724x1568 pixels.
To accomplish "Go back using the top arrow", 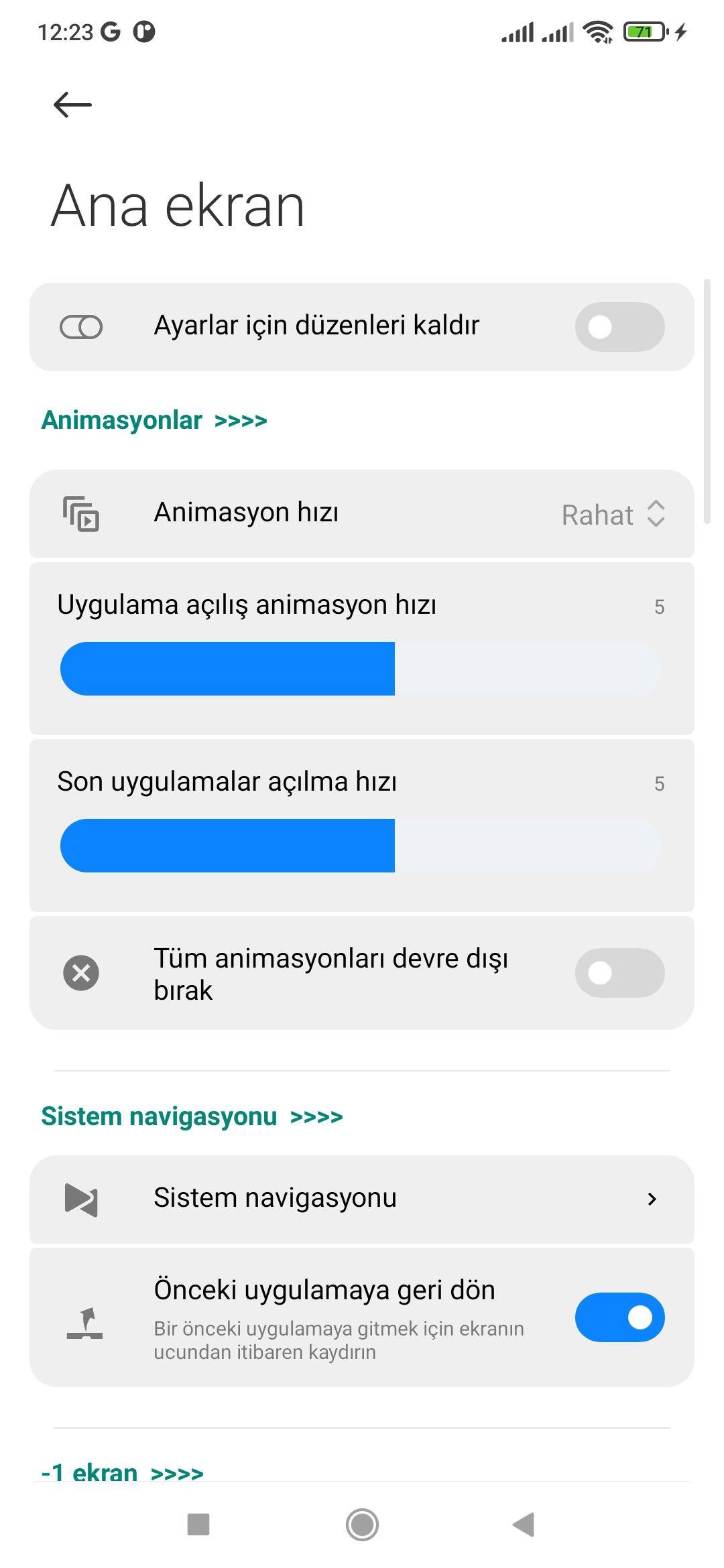I will (72, 105).
